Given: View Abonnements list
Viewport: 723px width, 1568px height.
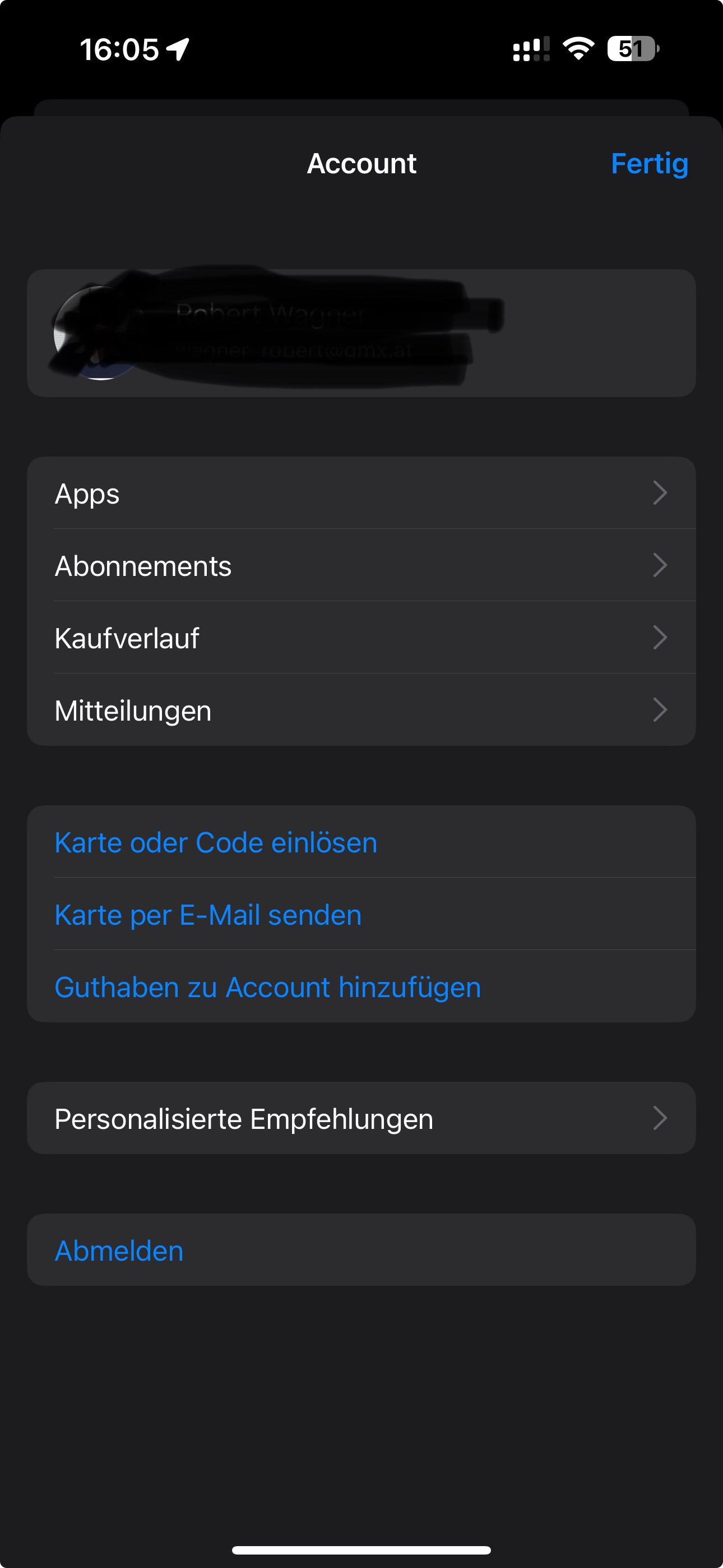Looking at the screenshot, I should (x=361, y=565).
